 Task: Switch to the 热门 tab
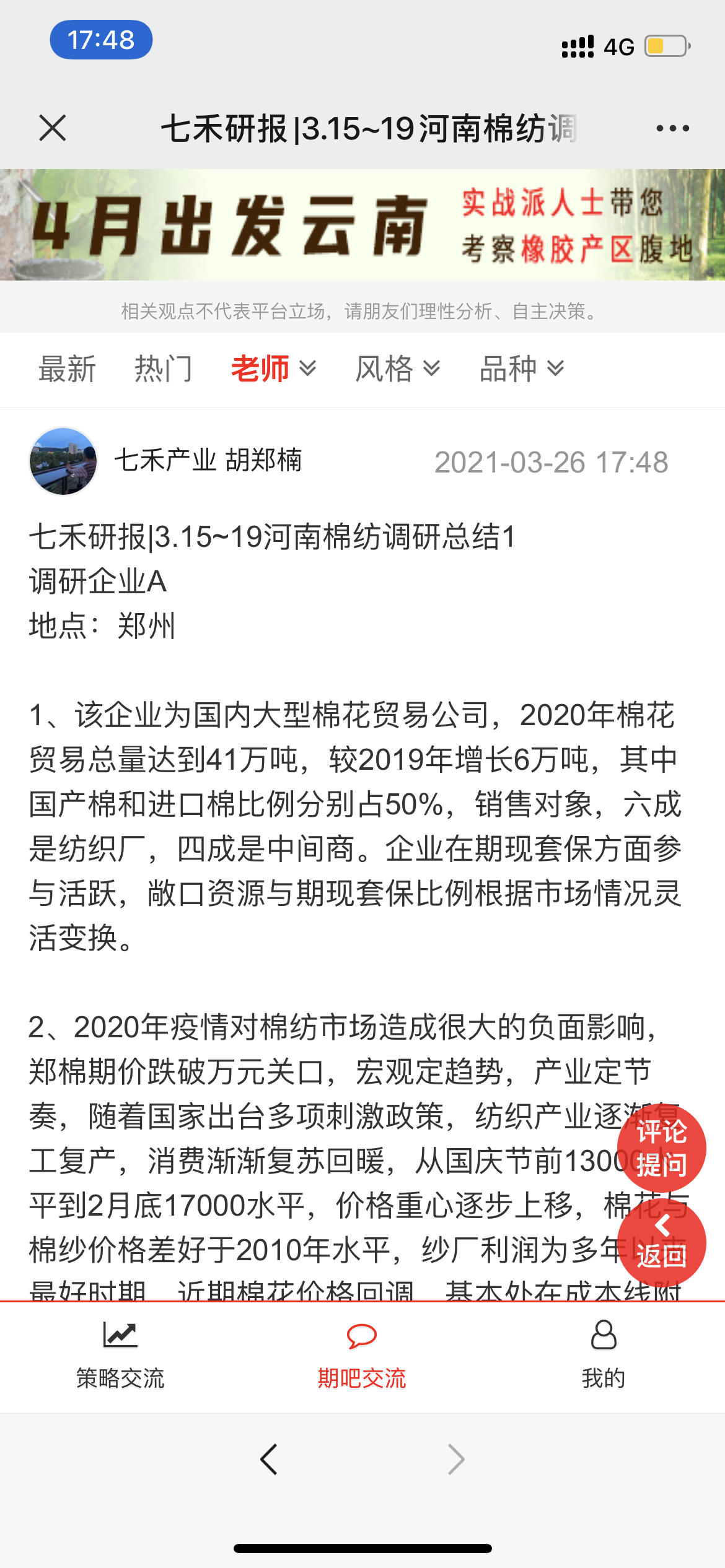164,369
